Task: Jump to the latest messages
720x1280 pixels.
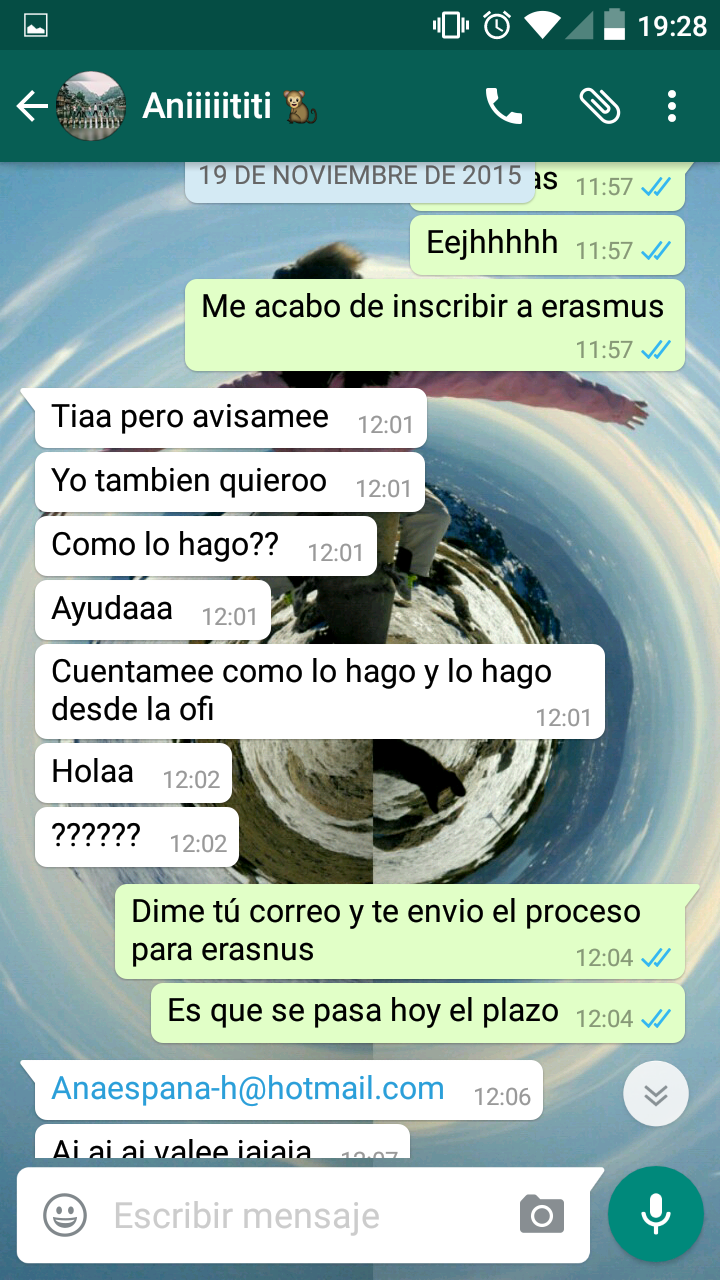Action: pos(655,1094)
